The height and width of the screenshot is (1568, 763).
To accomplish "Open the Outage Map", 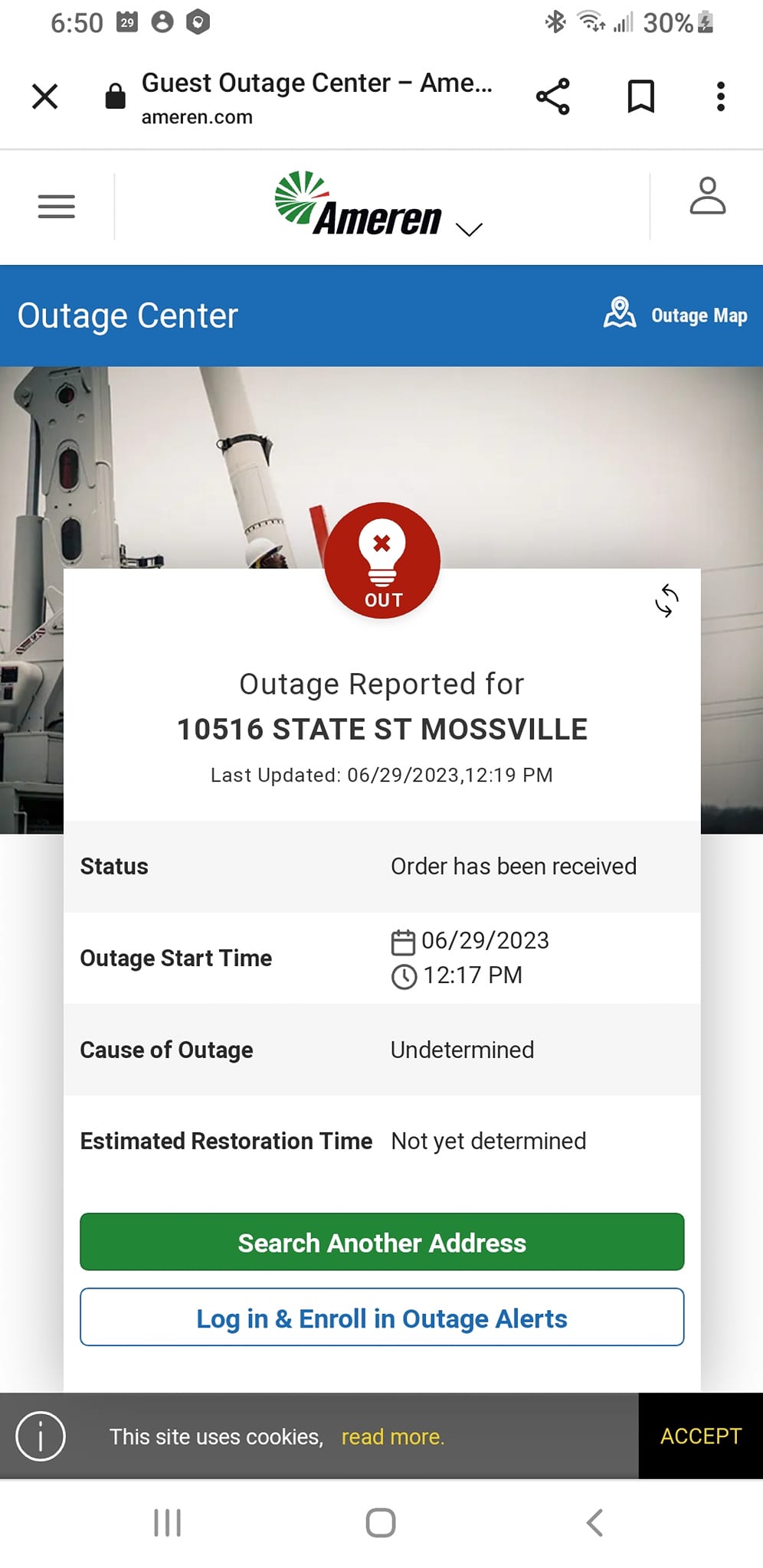I will click(676, 315).
